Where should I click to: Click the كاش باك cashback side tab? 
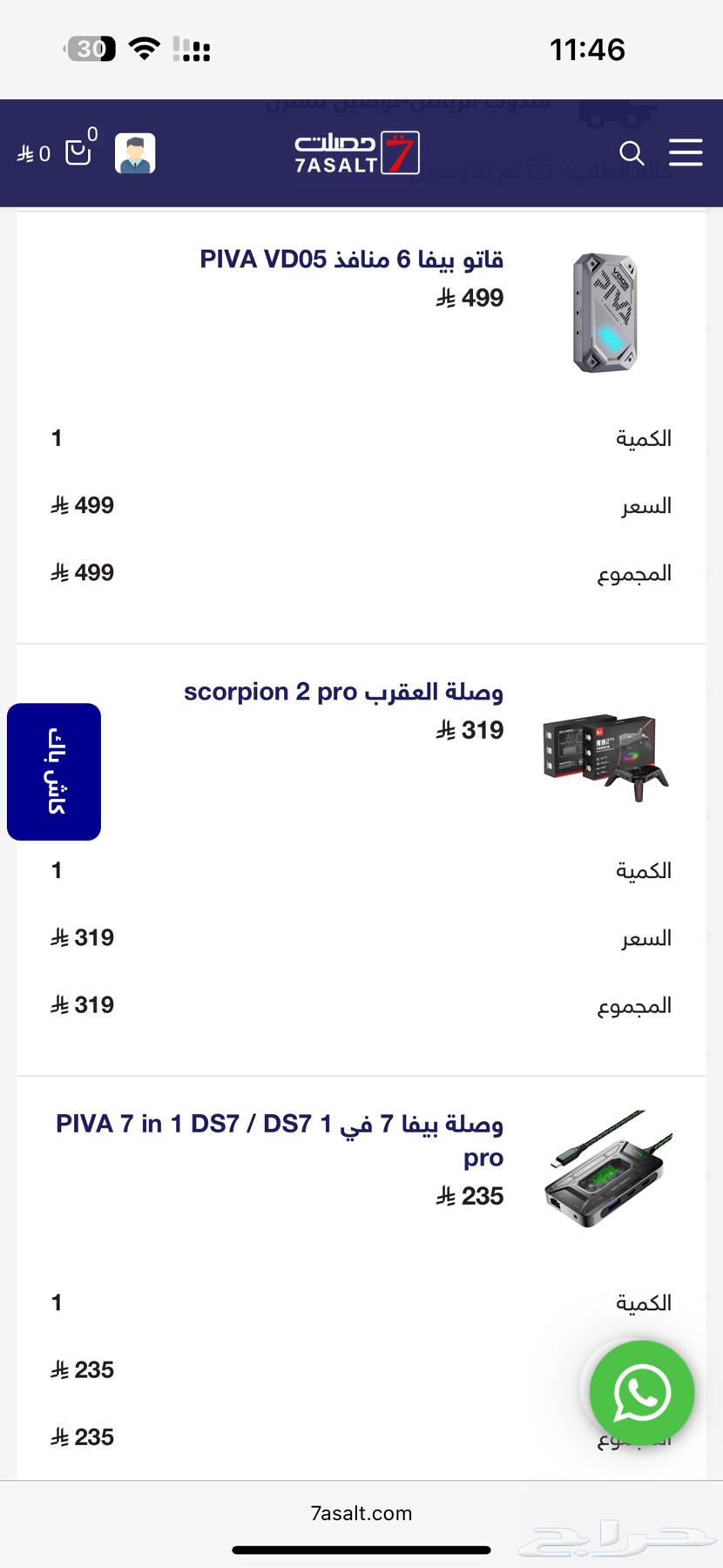tap(53, 772)
